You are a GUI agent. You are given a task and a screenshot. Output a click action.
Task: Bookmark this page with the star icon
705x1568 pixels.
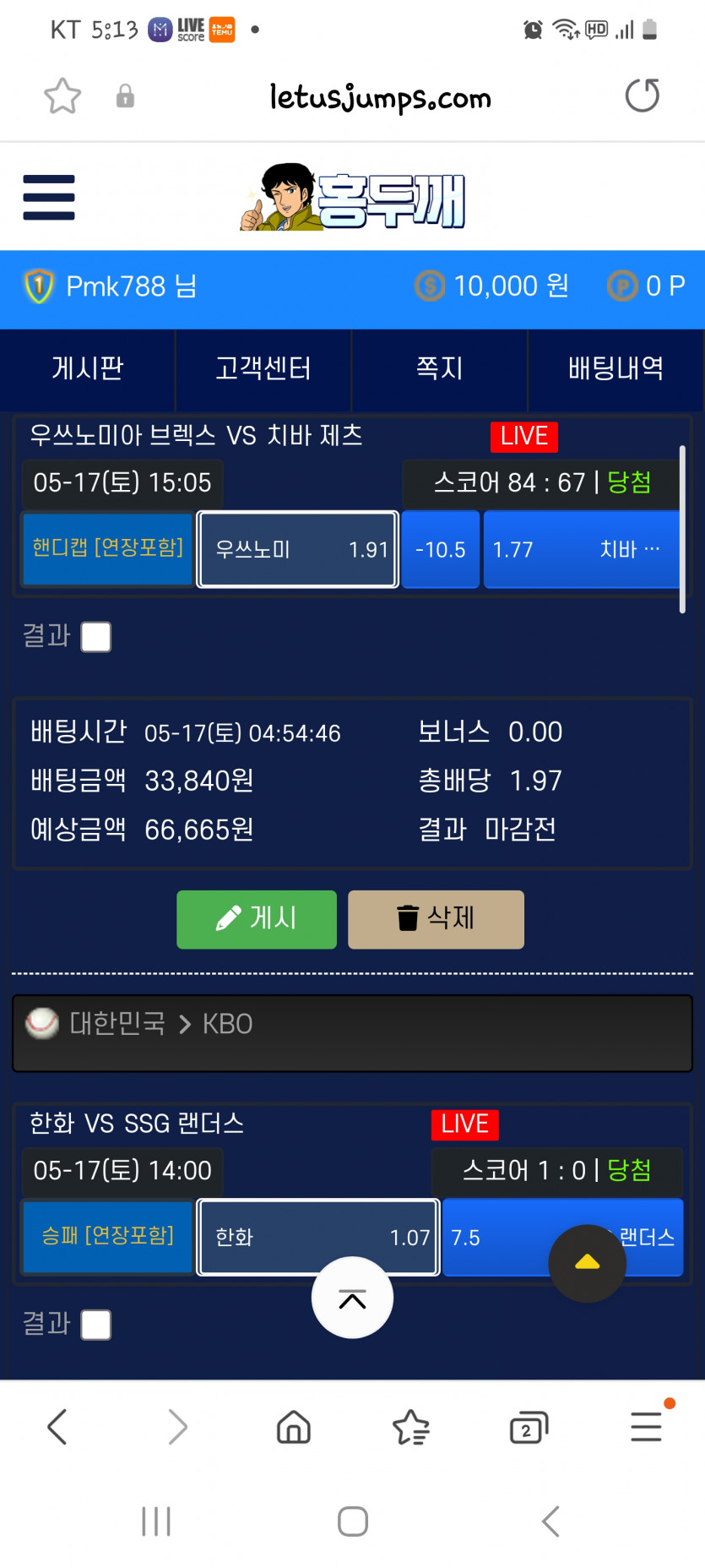tap(62, 96)
